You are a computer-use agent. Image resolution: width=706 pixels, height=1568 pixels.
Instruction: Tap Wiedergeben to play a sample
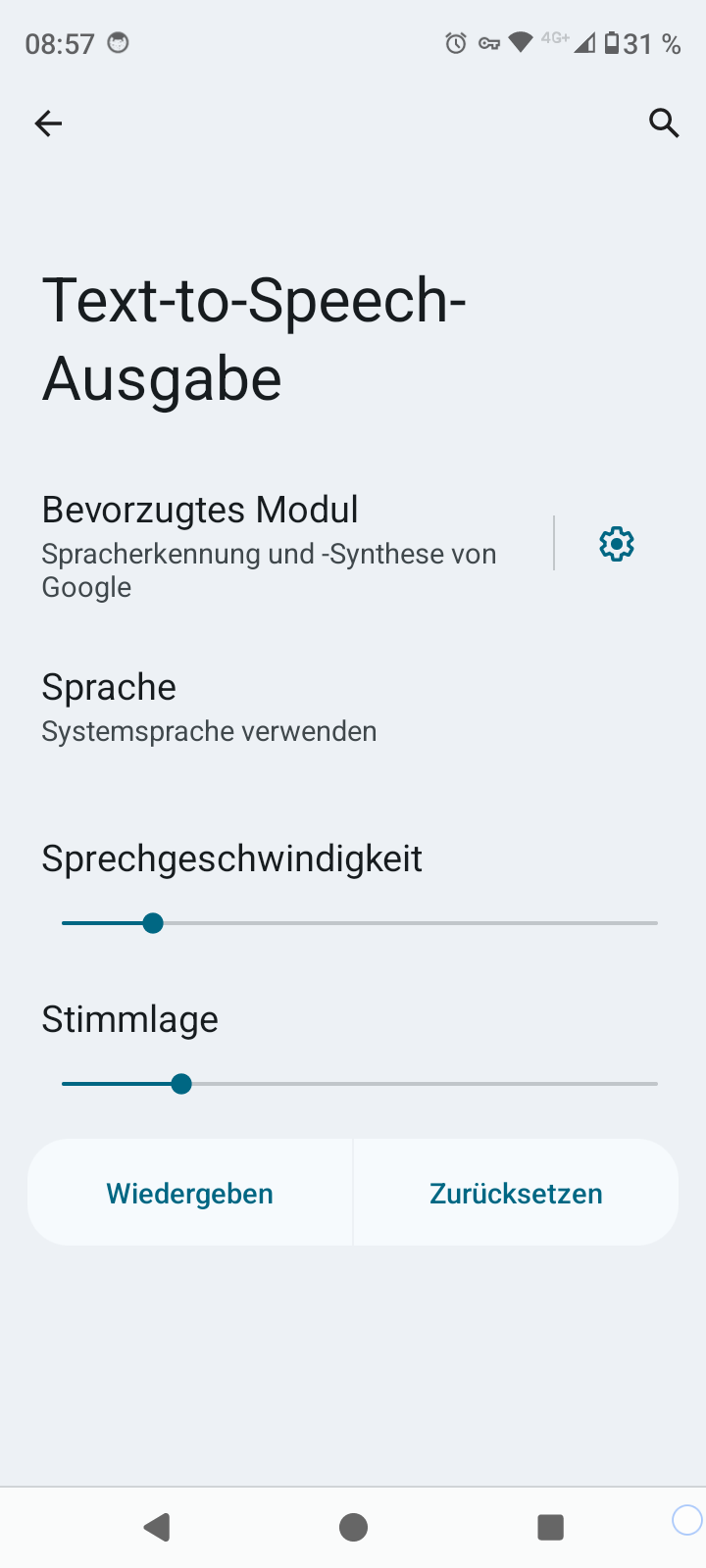tap(190, 1194)
